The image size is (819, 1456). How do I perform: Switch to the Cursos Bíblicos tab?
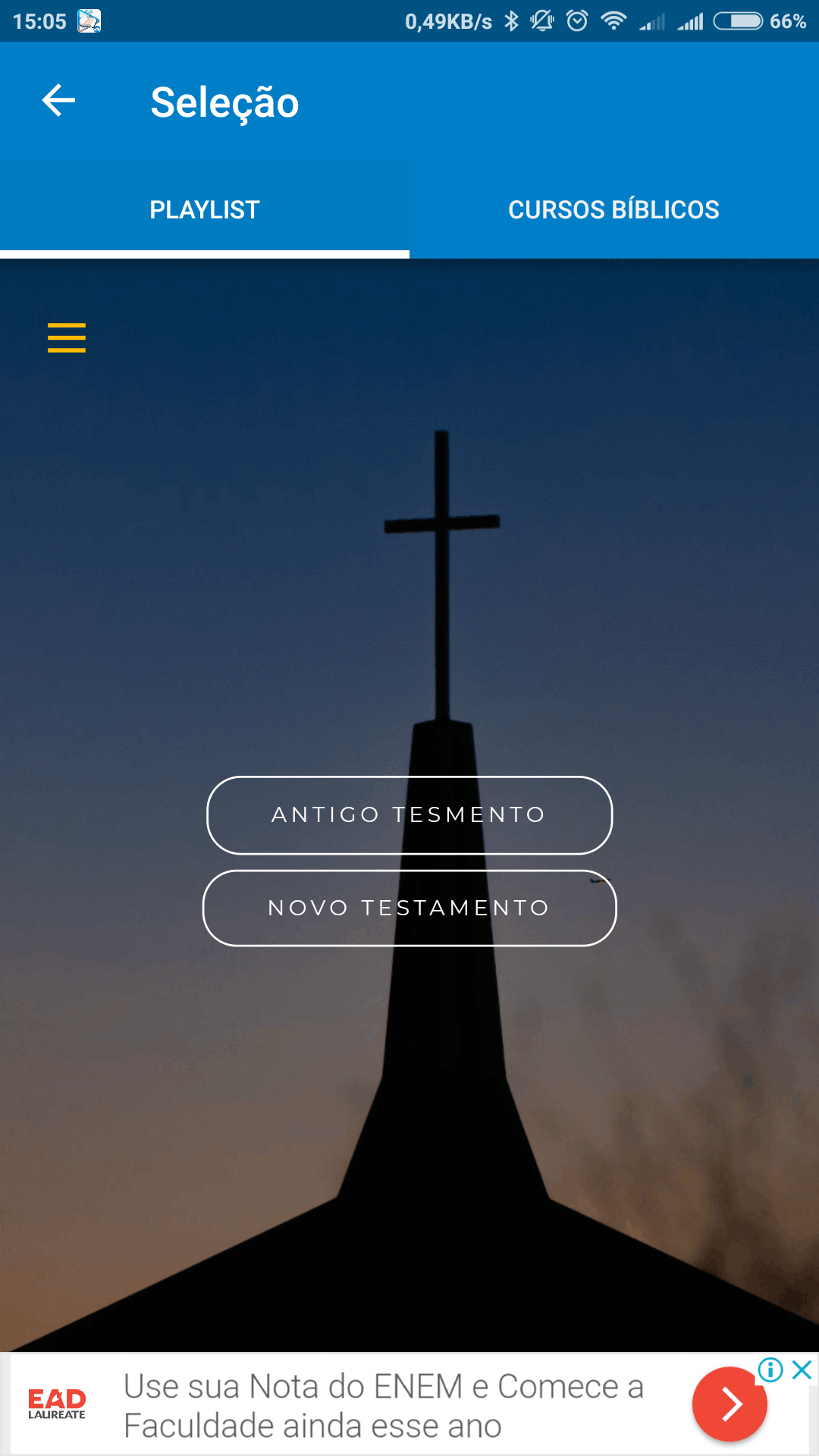(613, 209)
